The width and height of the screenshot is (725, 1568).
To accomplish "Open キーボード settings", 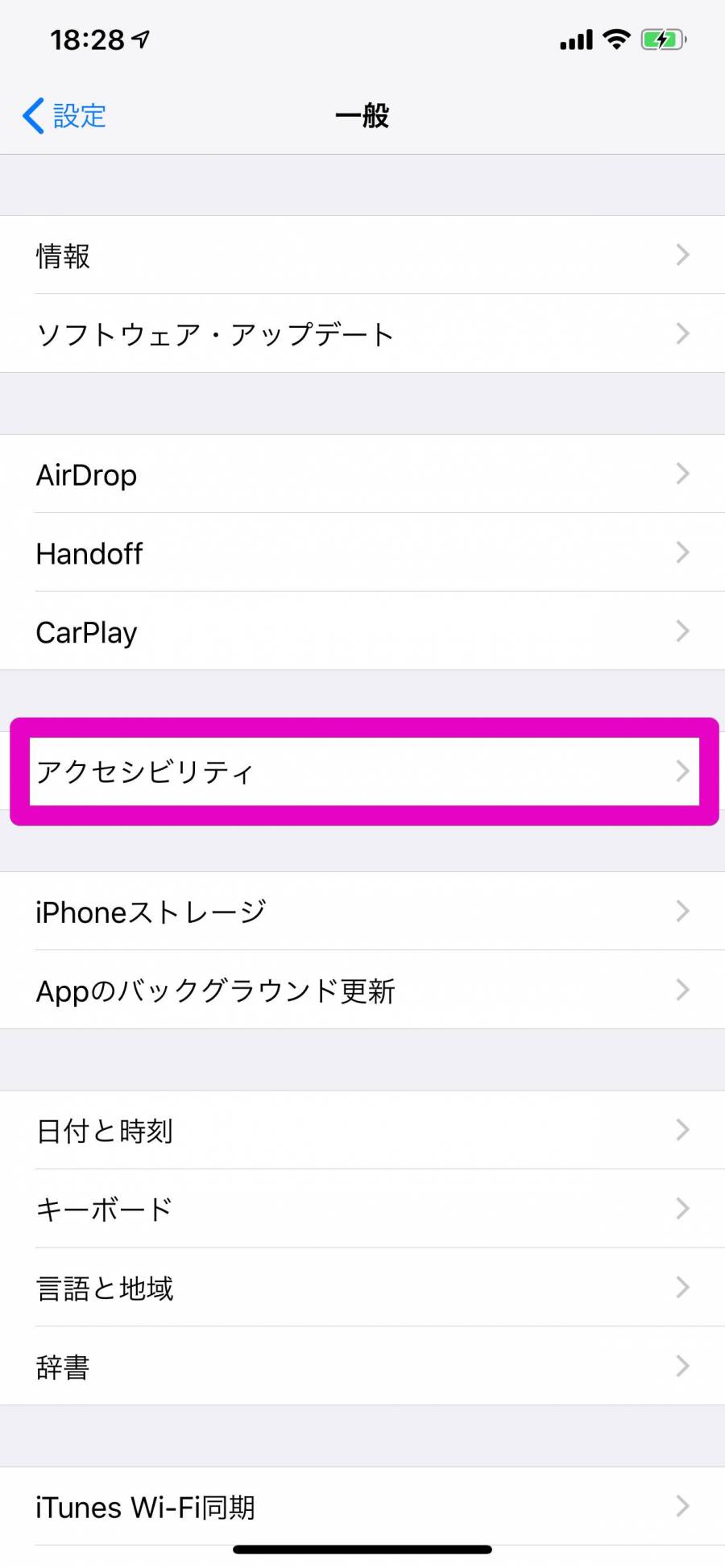I will click(362, 1209).
